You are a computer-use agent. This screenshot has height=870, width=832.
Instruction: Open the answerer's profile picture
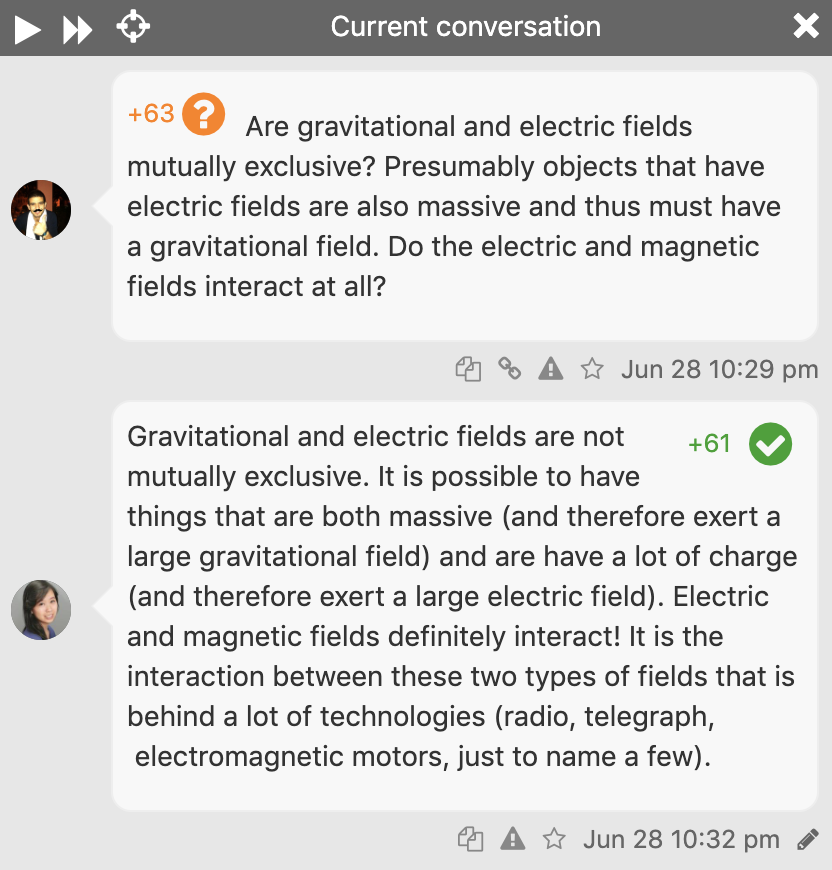point(41,610)
